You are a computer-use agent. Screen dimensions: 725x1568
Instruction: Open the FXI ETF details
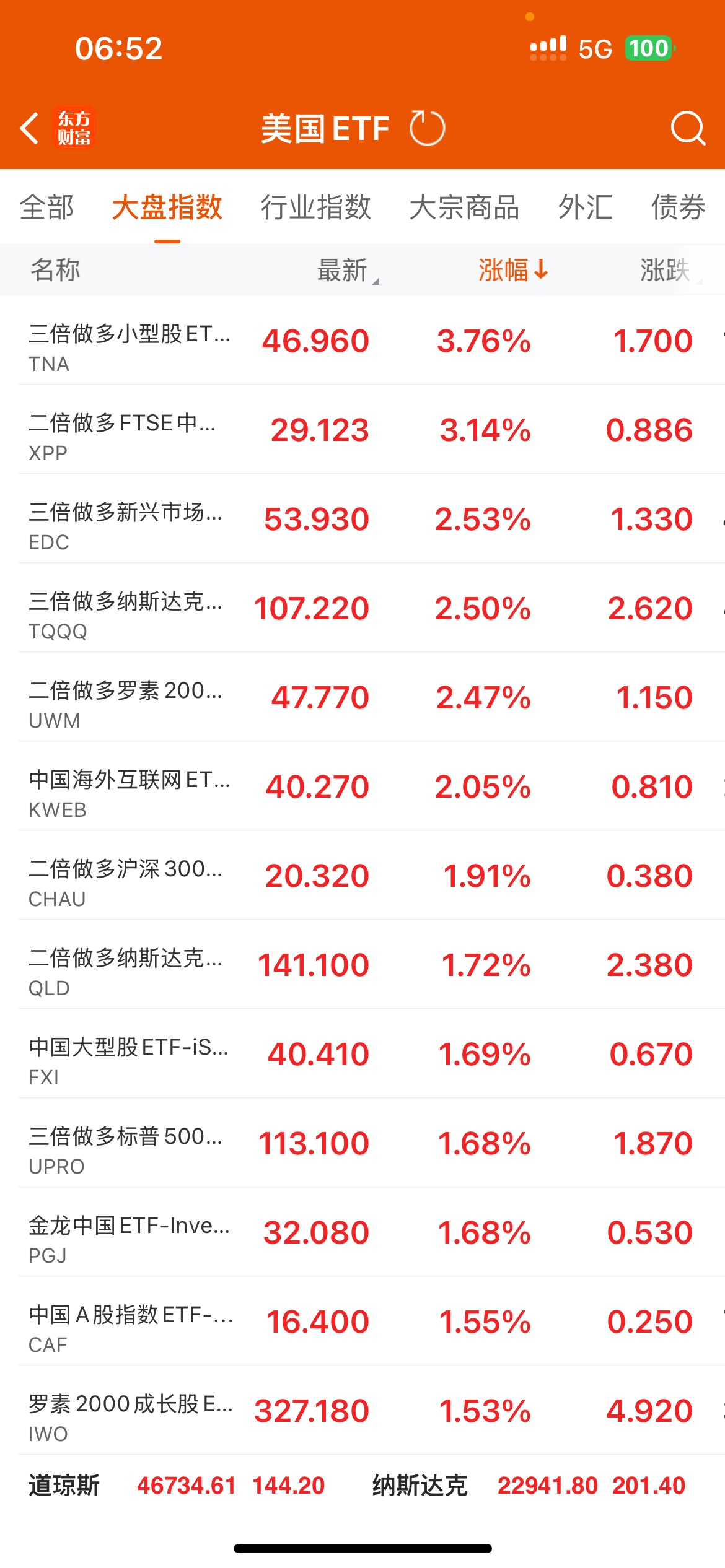[x=362, y=1055]
